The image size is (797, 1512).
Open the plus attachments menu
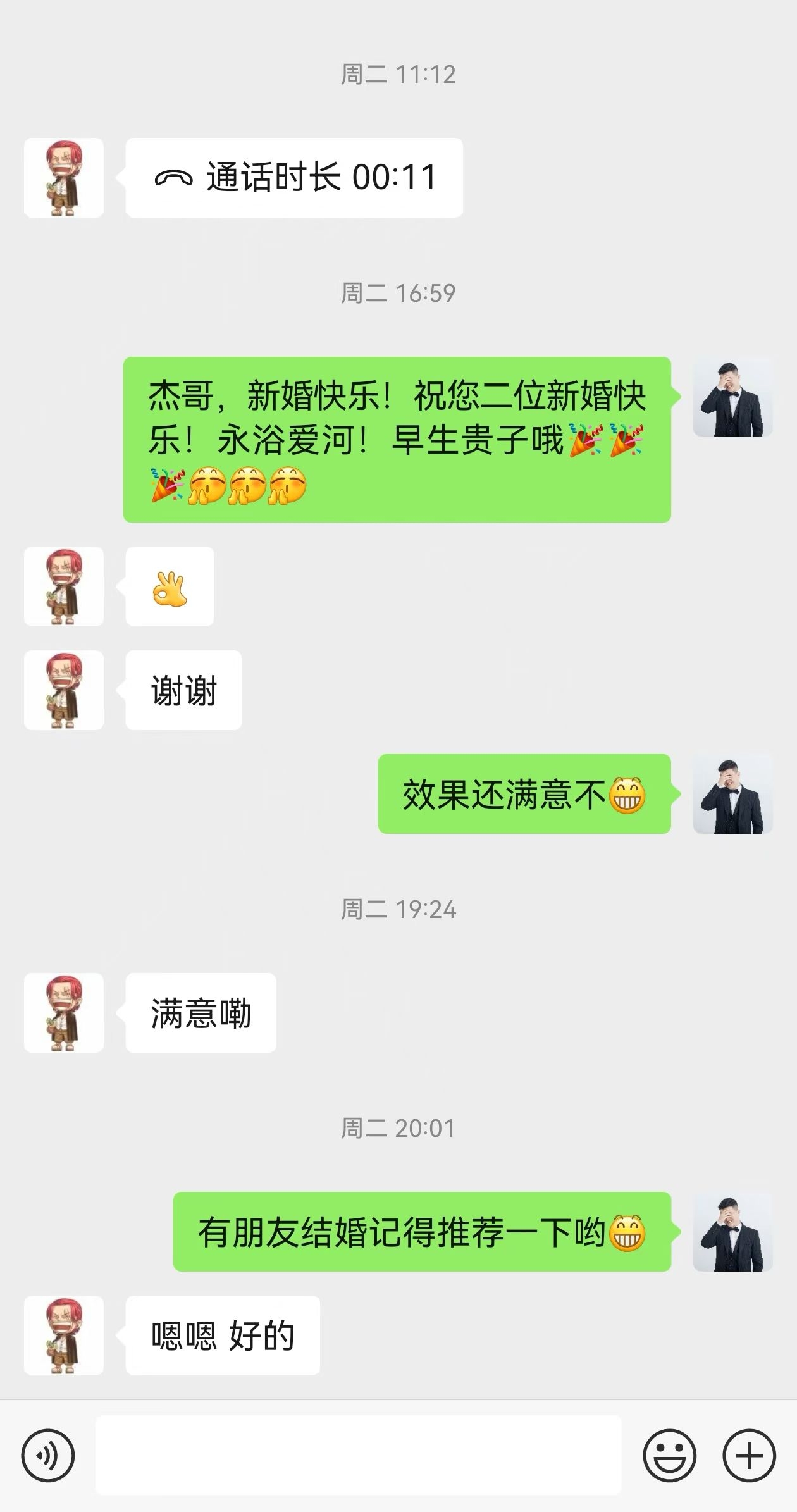750,1455
